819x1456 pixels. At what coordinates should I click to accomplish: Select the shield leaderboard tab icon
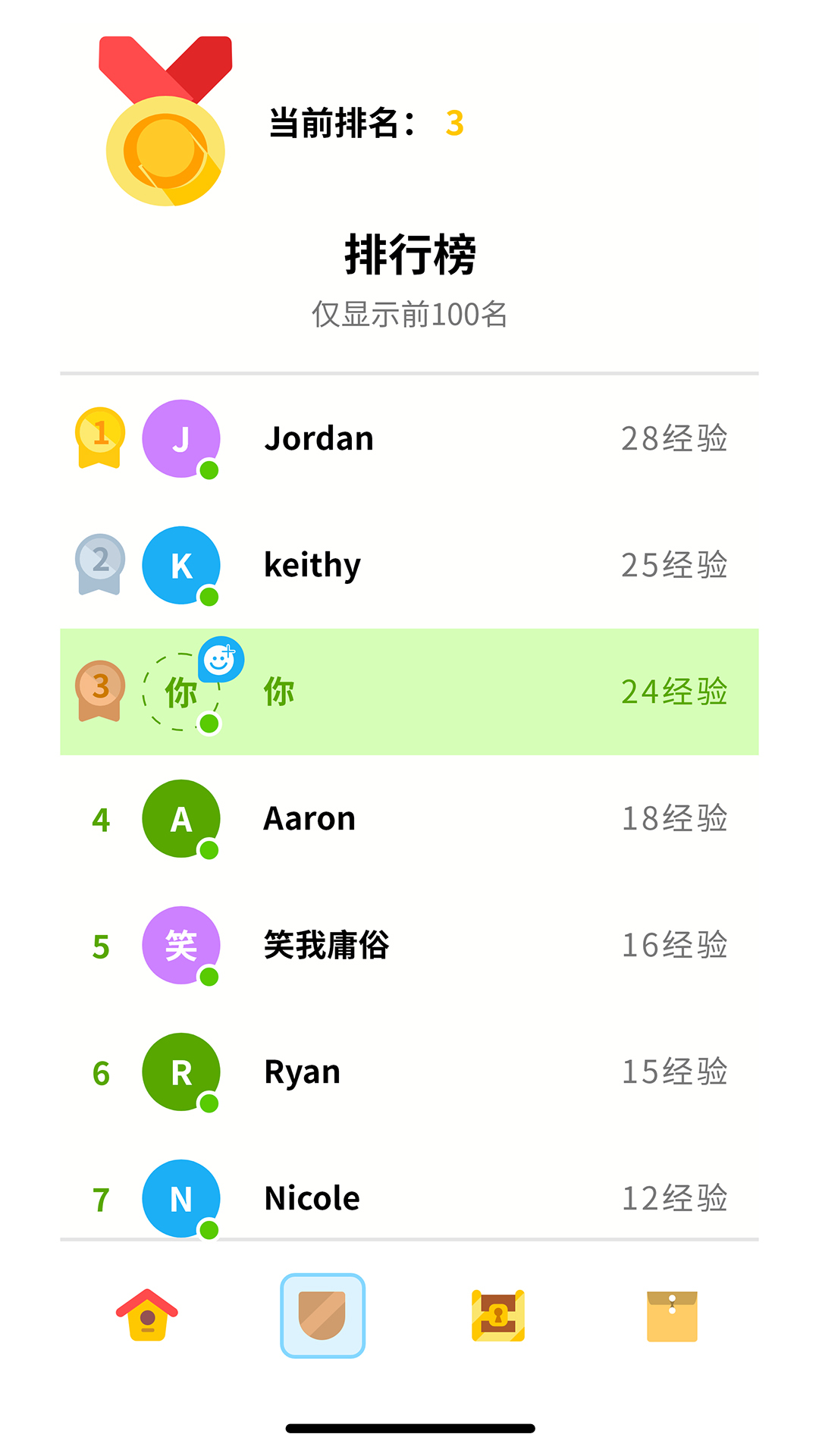322,1316
